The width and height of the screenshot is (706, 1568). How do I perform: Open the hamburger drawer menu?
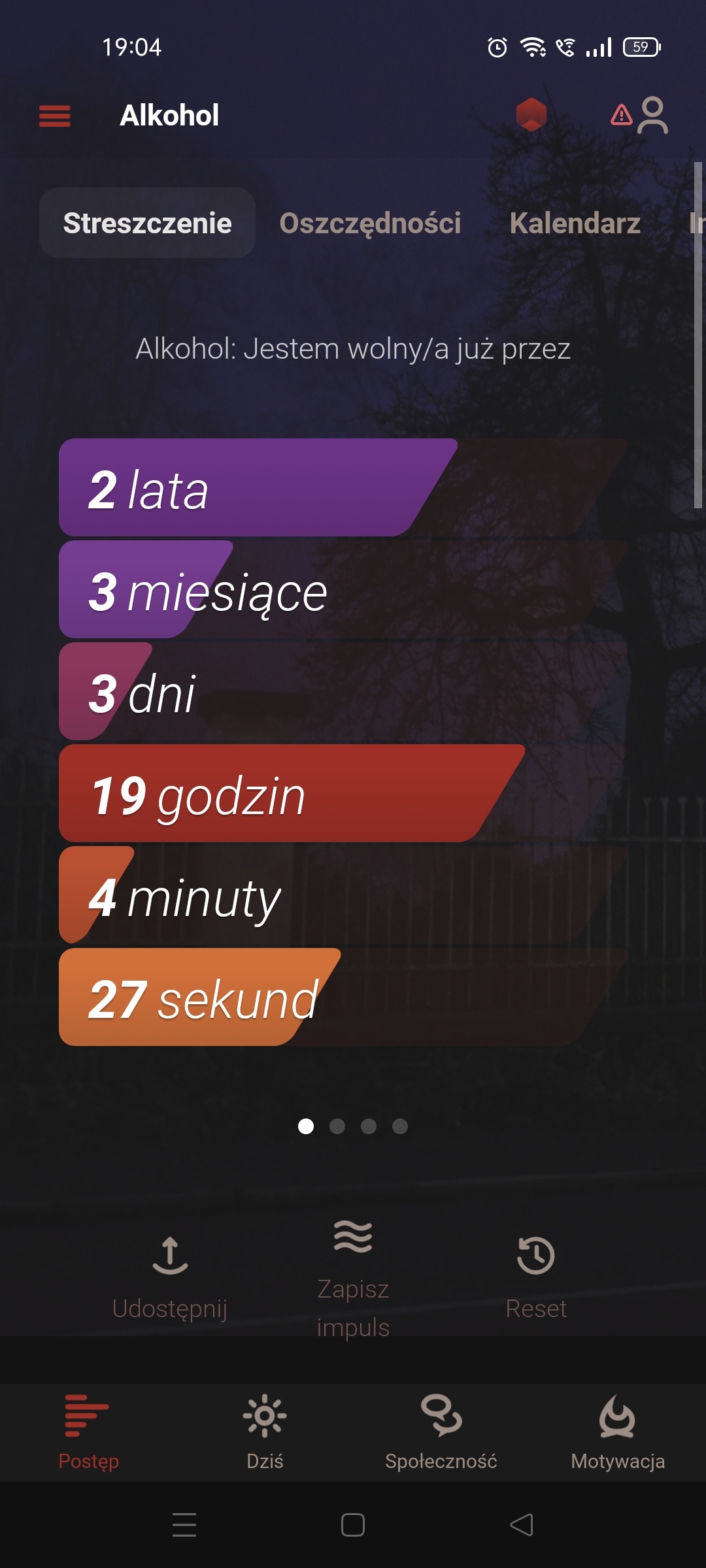point(55,116)
